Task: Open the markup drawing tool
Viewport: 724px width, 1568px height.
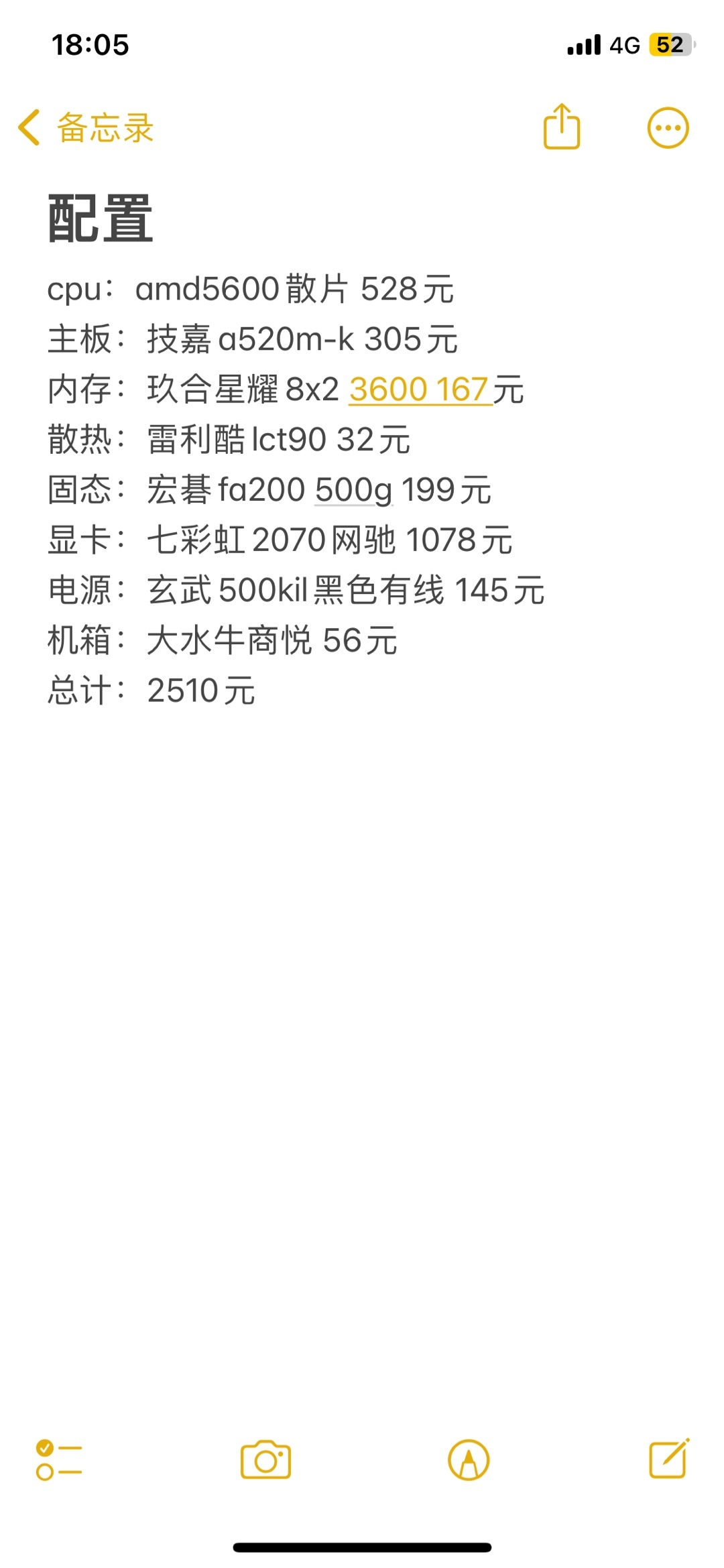Action: pos(469,1459)
